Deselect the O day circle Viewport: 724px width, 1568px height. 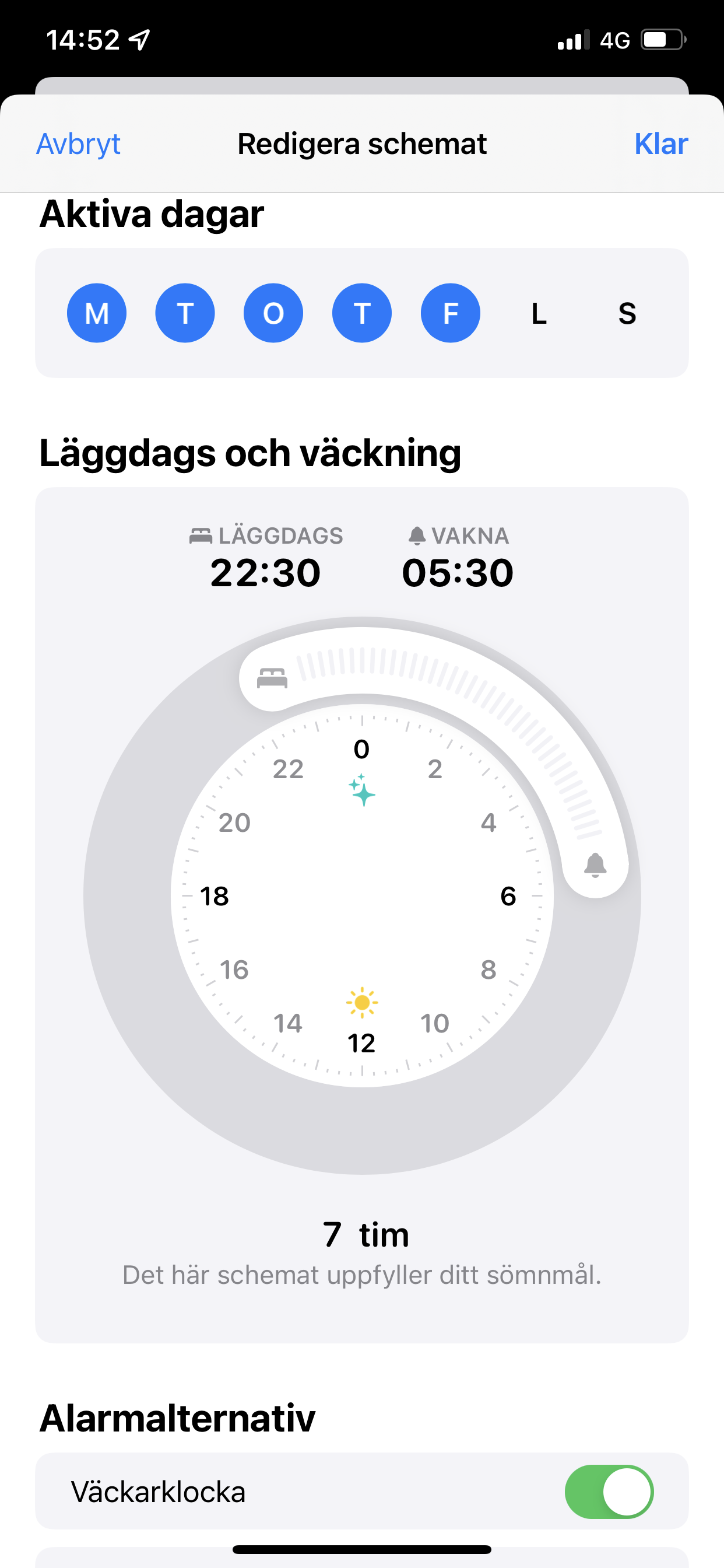(x=273, y=313)
